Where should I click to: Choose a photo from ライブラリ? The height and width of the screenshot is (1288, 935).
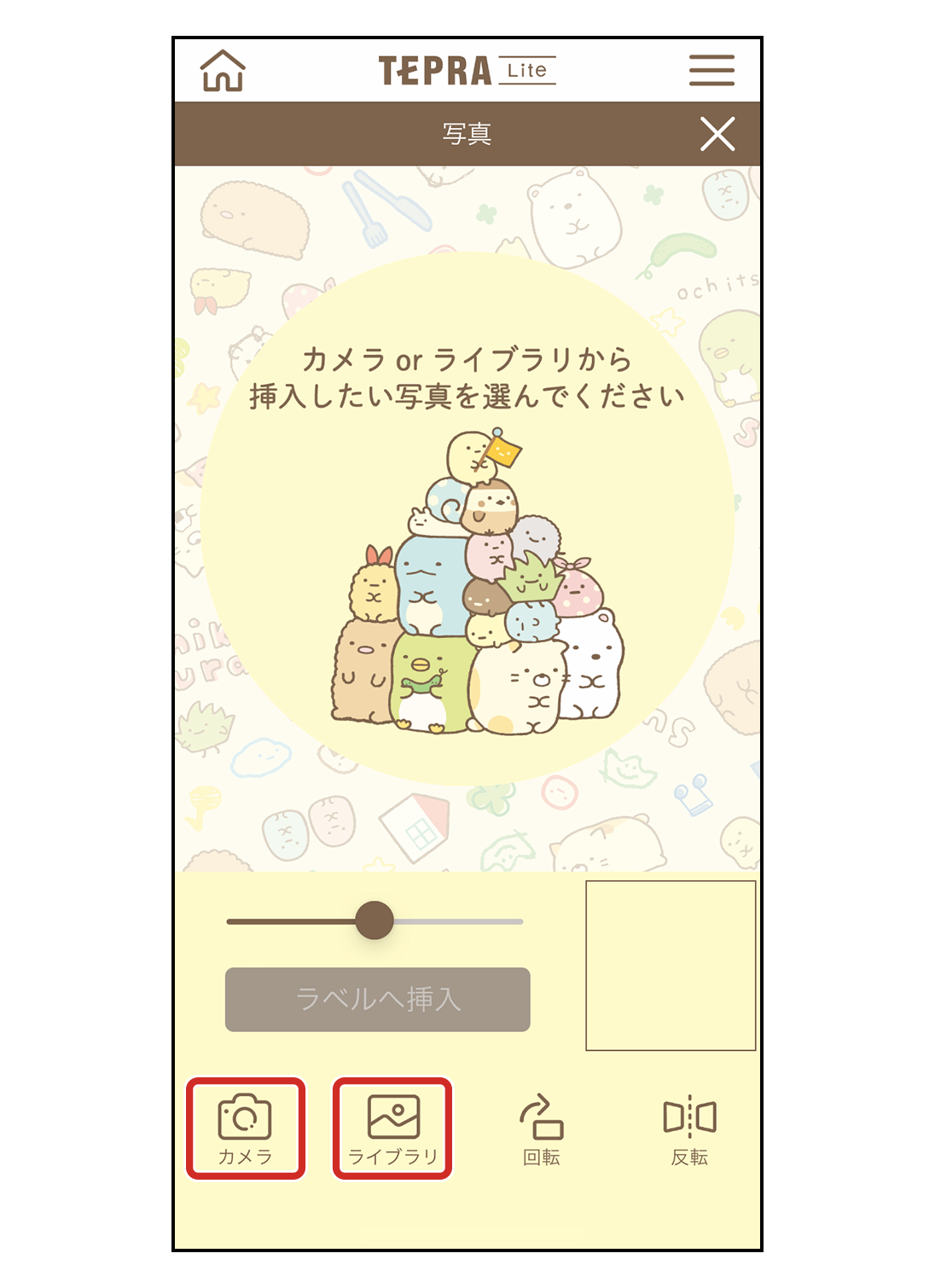(392, 1128)
